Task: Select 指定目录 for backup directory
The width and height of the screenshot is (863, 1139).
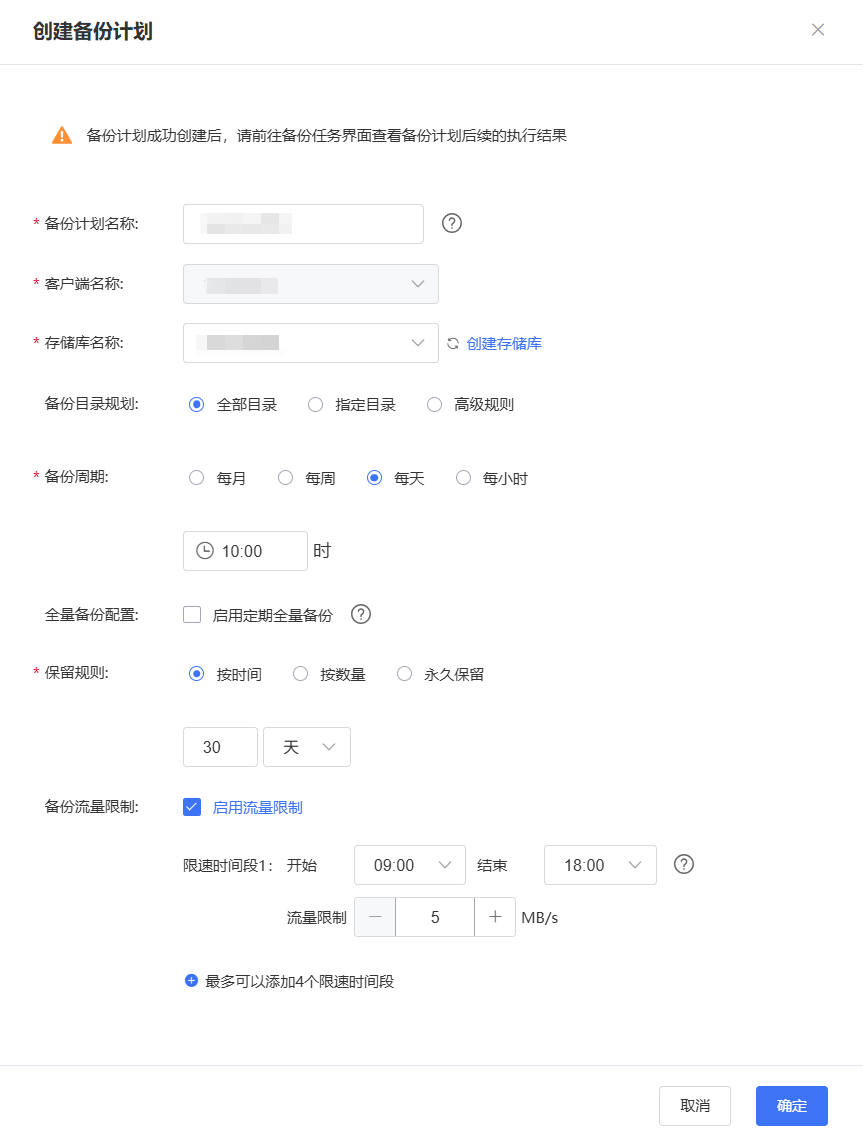Action: point(316,405)
